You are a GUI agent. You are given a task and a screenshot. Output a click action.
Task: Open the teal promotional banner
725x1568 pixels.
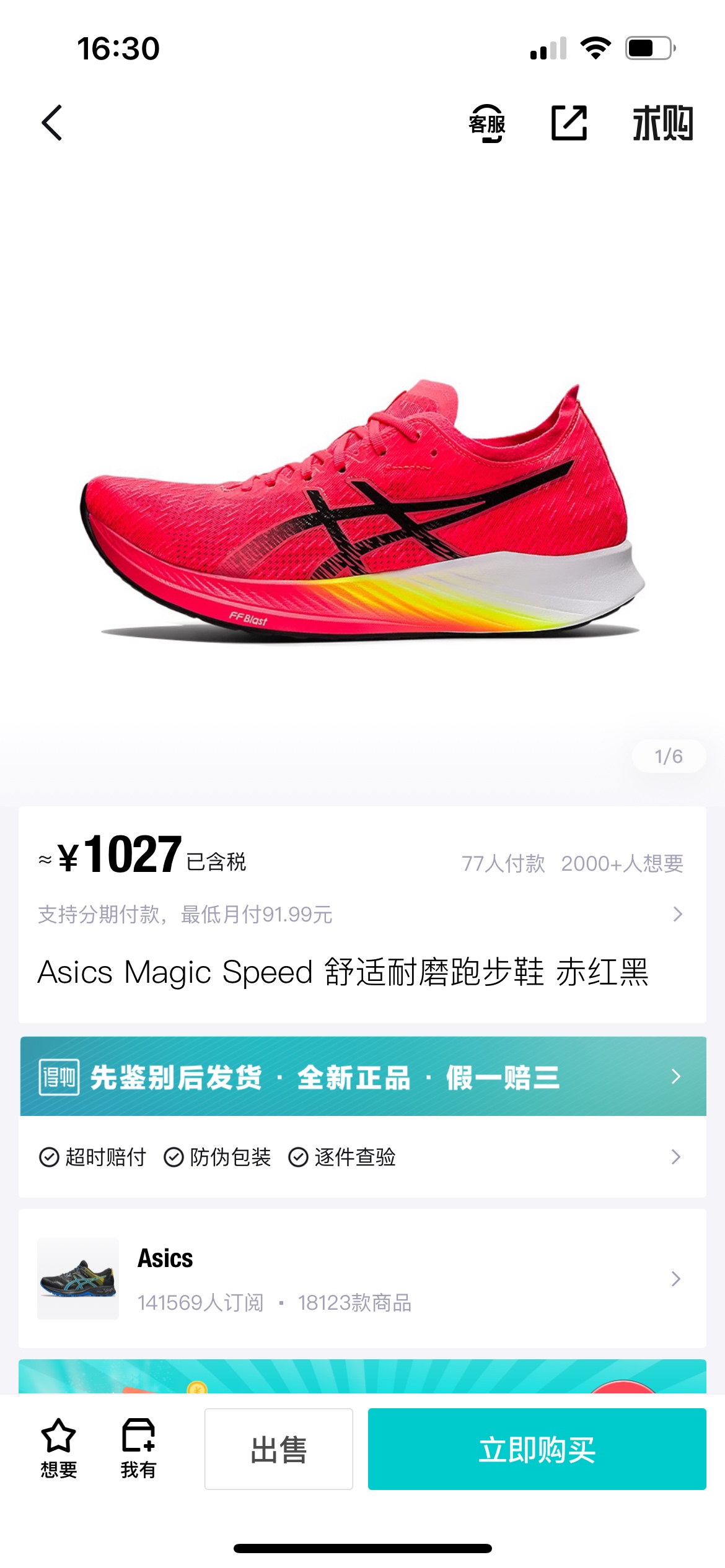click(x=362, y=1377)
